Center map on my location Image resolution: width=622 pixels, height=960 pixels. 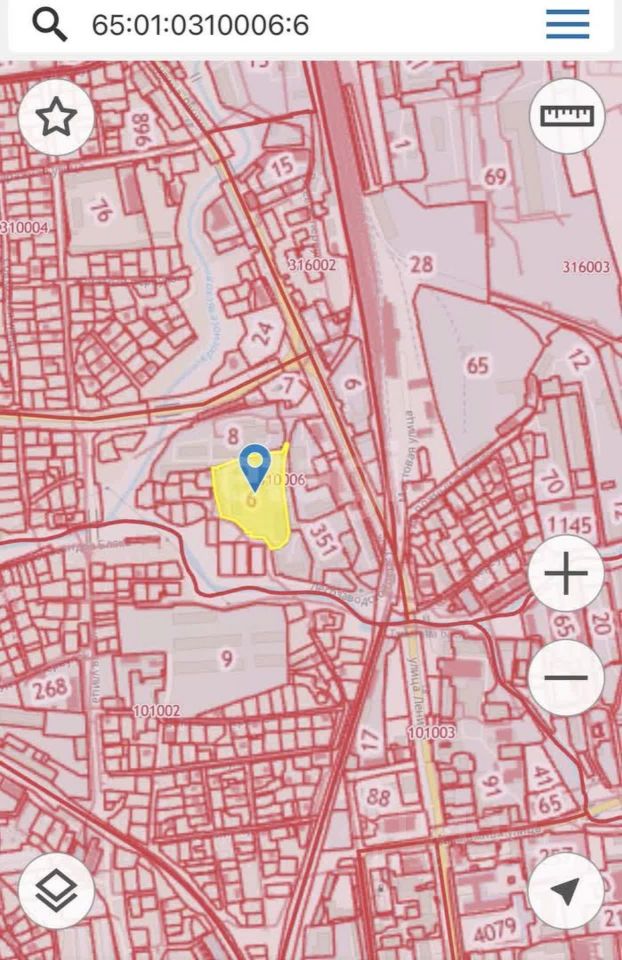565,890
